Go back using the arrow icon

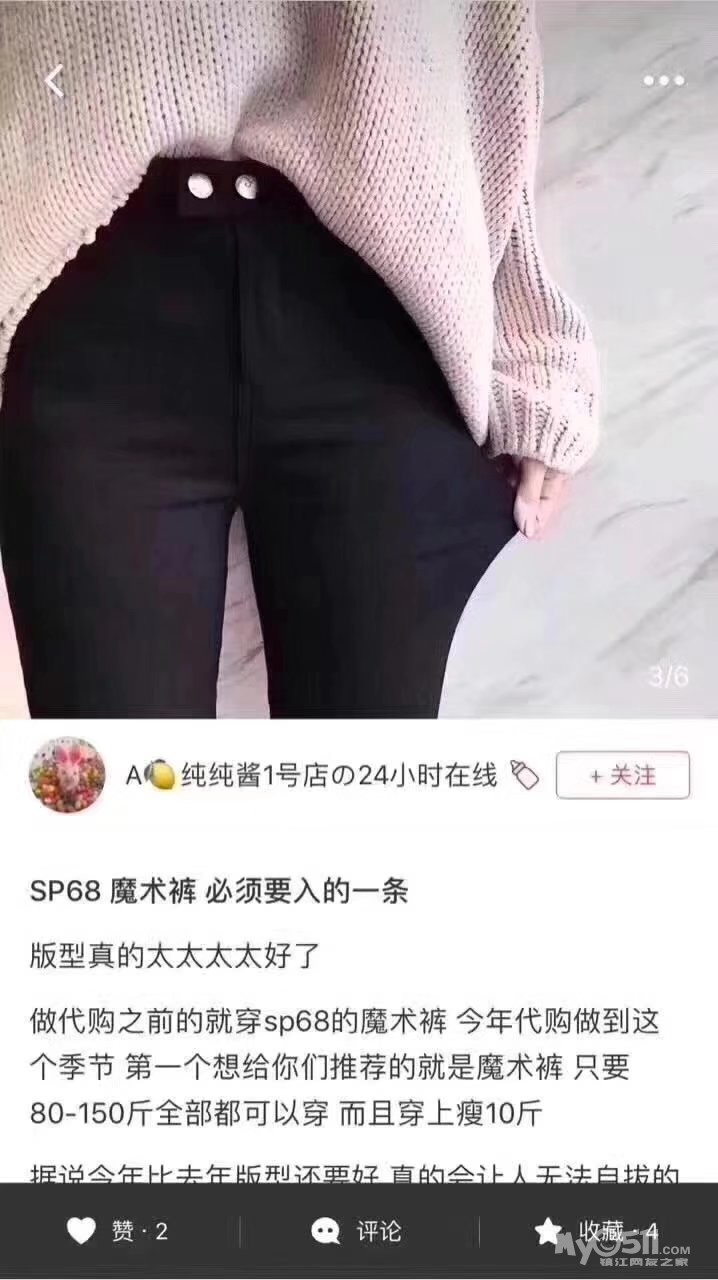54,81
